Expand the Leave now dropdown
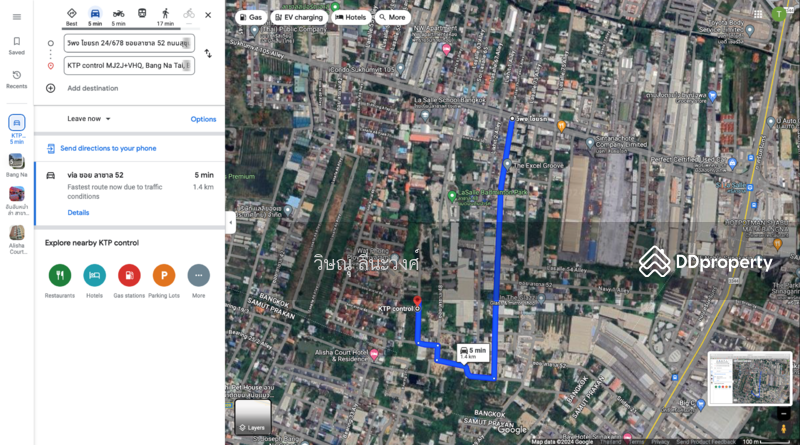The height and width of the screenshot is (445, 800). coord(89,119)
